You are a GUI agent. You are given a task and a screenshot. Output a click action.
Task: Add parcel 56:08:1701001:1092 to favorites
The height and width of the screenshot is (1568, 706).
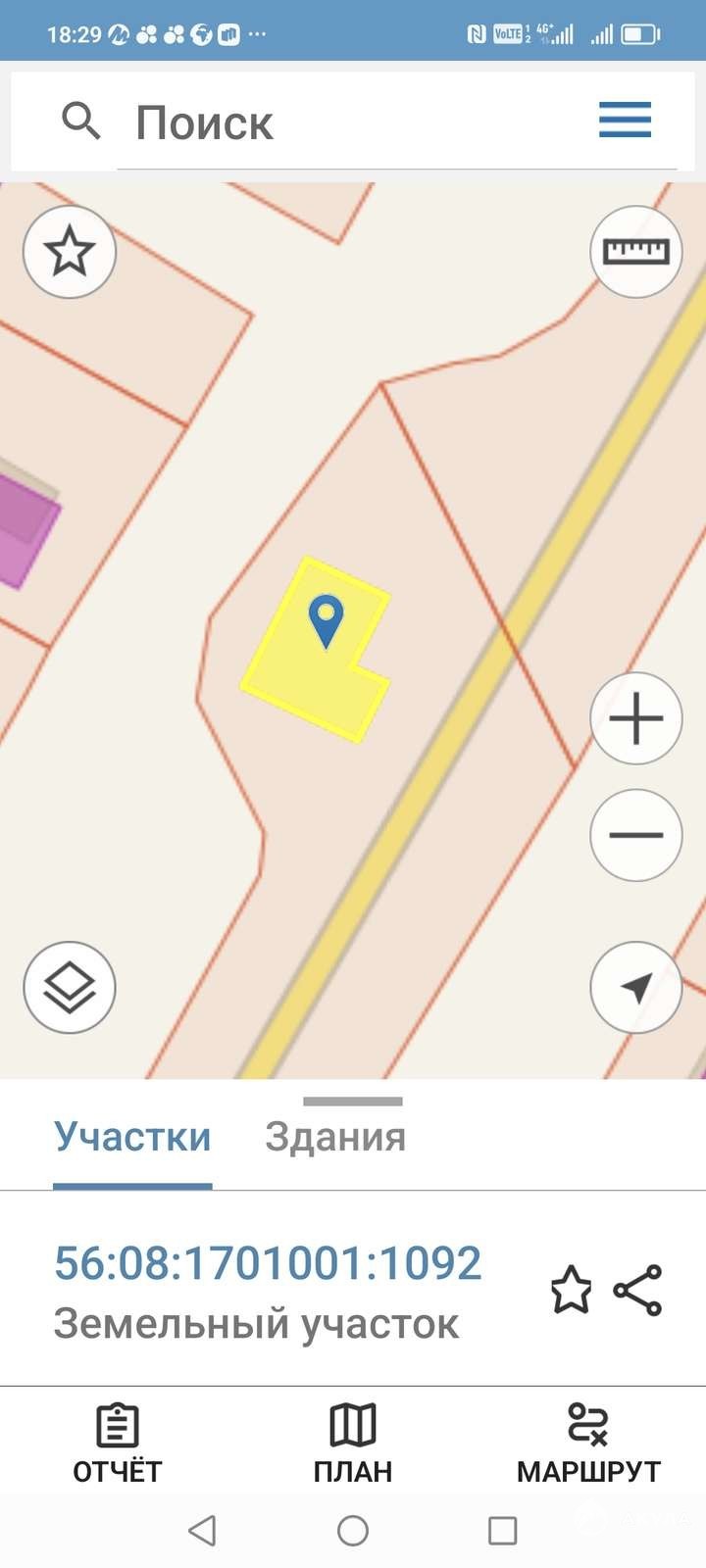click(x=571, y=1290)
